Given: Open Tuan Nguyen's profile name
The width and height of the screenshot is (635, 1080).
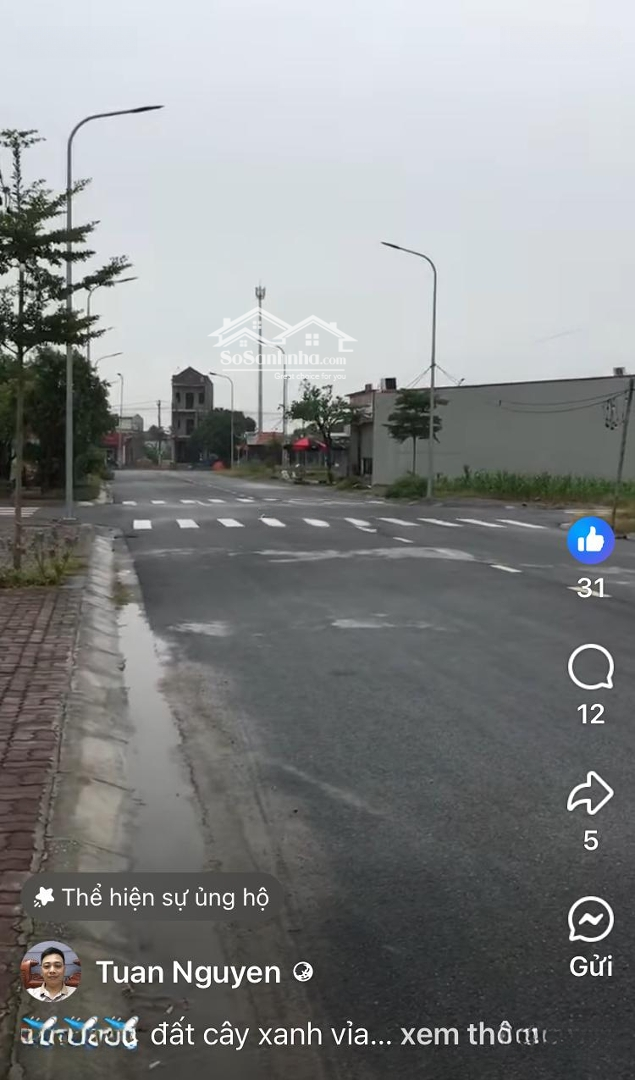Looking at the screenshot, I should pyautogui.click(x=188, y=973).
